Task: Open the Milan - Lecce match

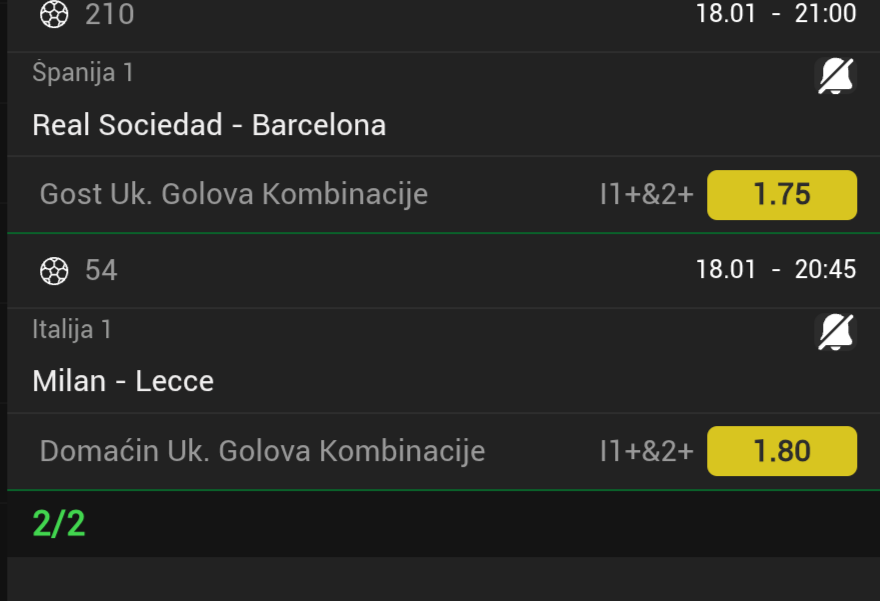Action: (123, 381)
